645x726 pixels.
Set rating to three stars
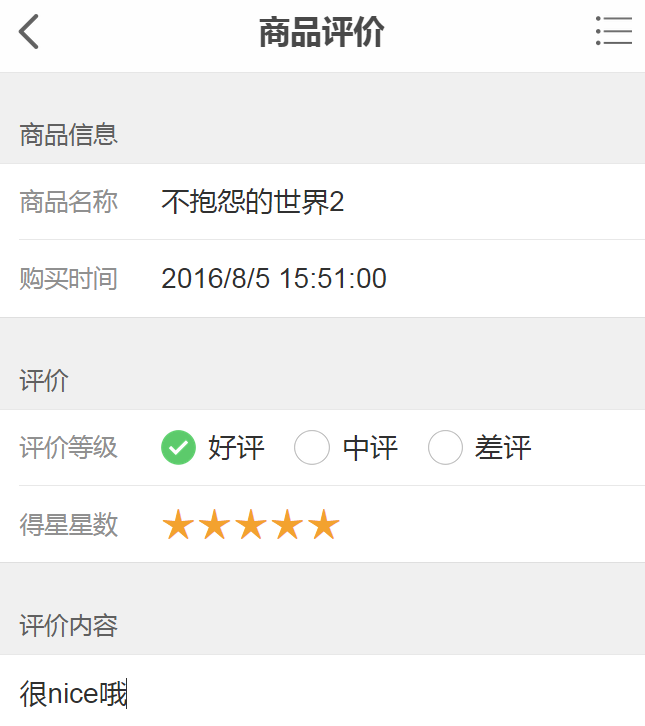(251, 525)
